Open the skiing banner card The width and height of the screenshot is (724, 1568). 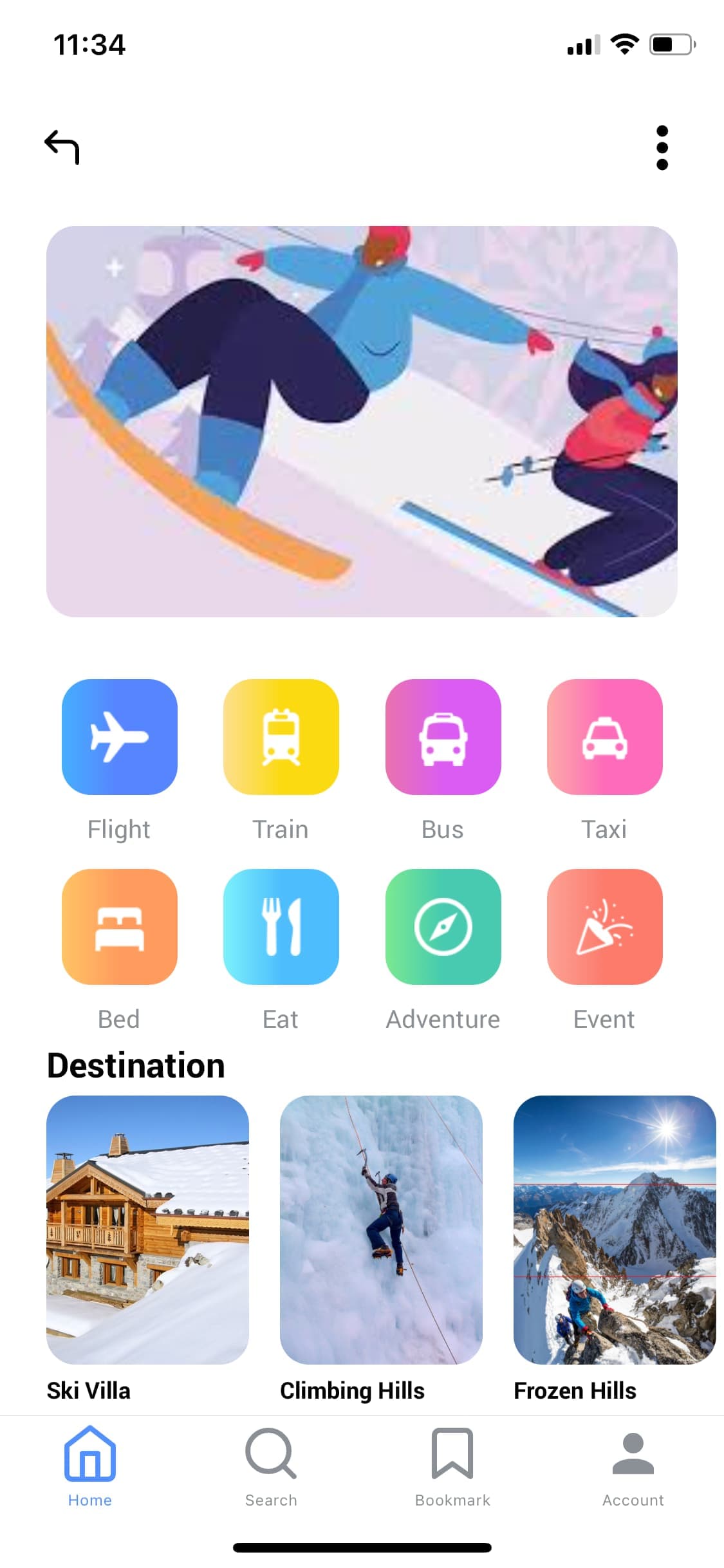(362, 421)
